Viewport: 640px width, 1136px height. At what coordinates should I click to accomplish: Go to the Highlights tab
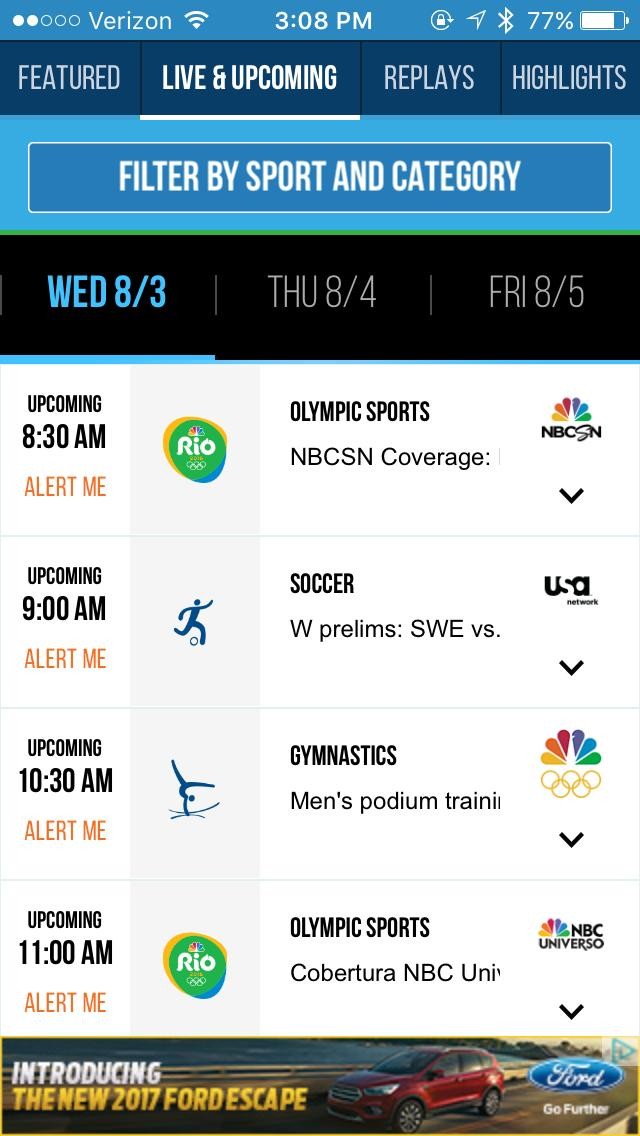[570, 78]
